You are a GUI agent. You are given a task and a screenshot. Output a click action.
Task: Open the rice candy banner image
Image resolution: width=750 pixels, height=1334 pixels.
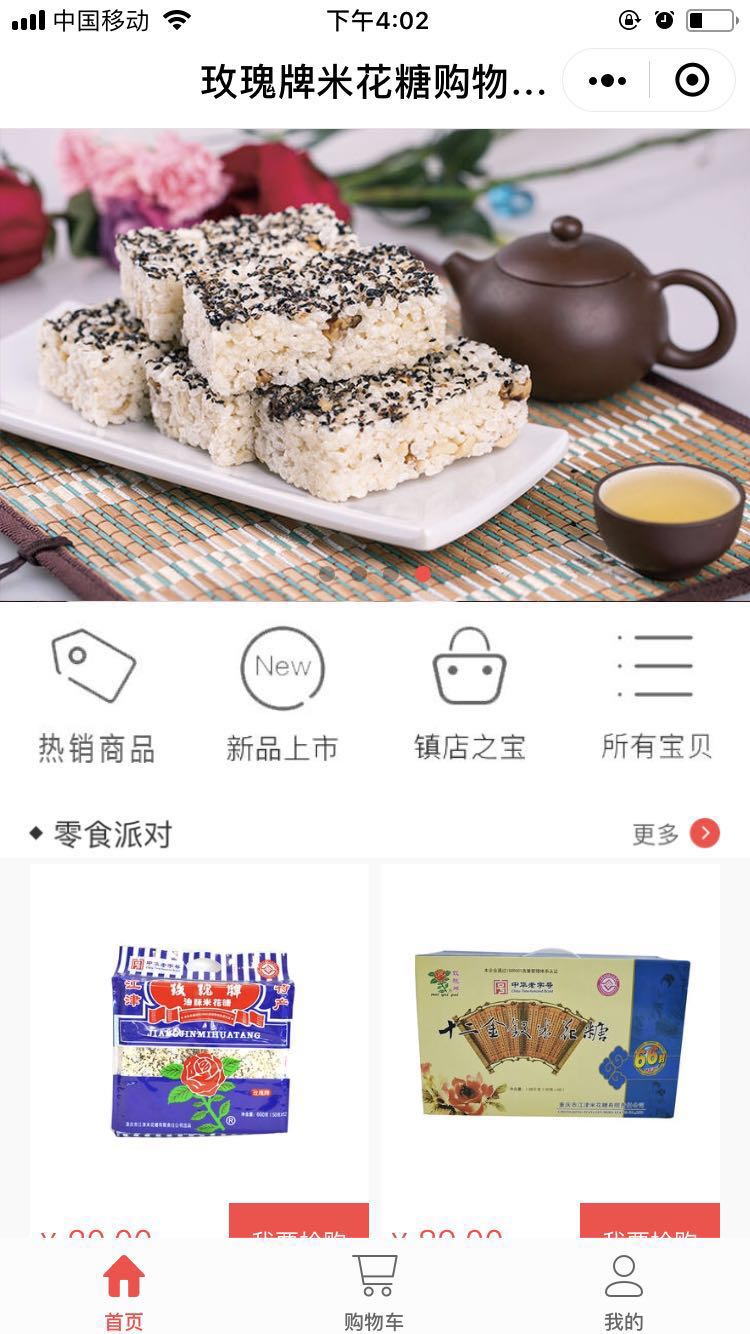374,364
